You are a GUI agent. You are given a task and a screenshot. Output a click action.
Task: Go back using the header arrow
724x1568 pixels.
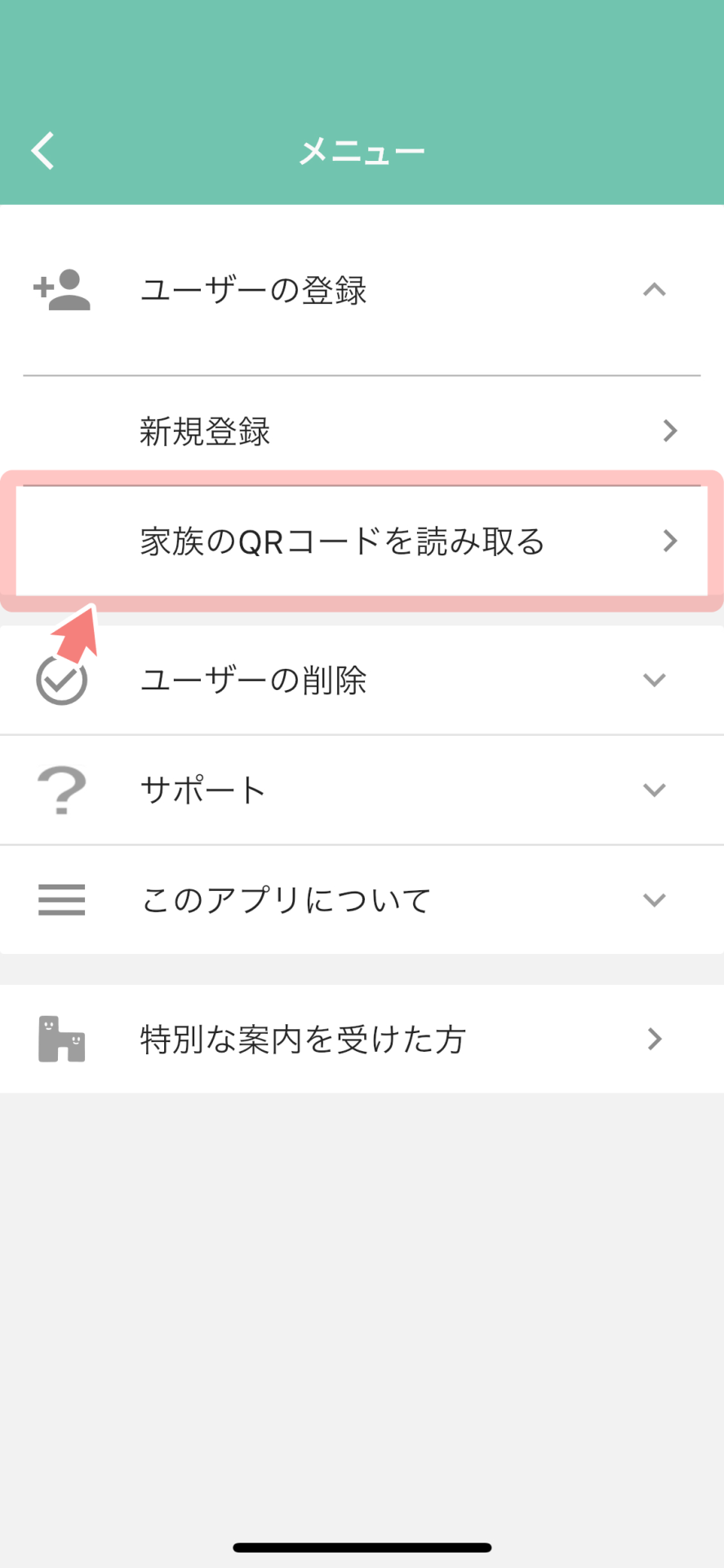[43, 151]
